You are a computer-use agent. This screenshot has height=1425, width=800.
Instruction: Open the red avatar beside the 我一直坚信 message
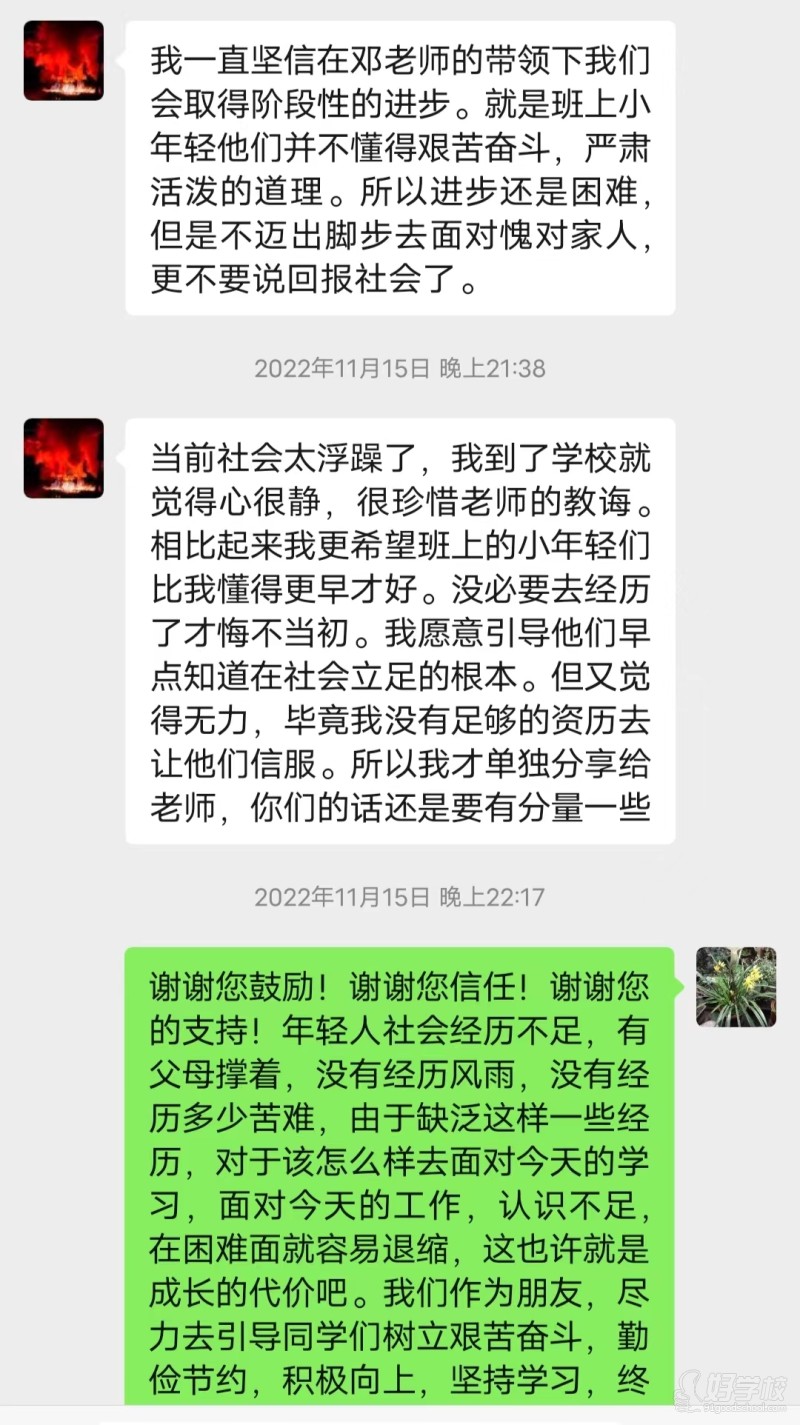tap(63, 61)
